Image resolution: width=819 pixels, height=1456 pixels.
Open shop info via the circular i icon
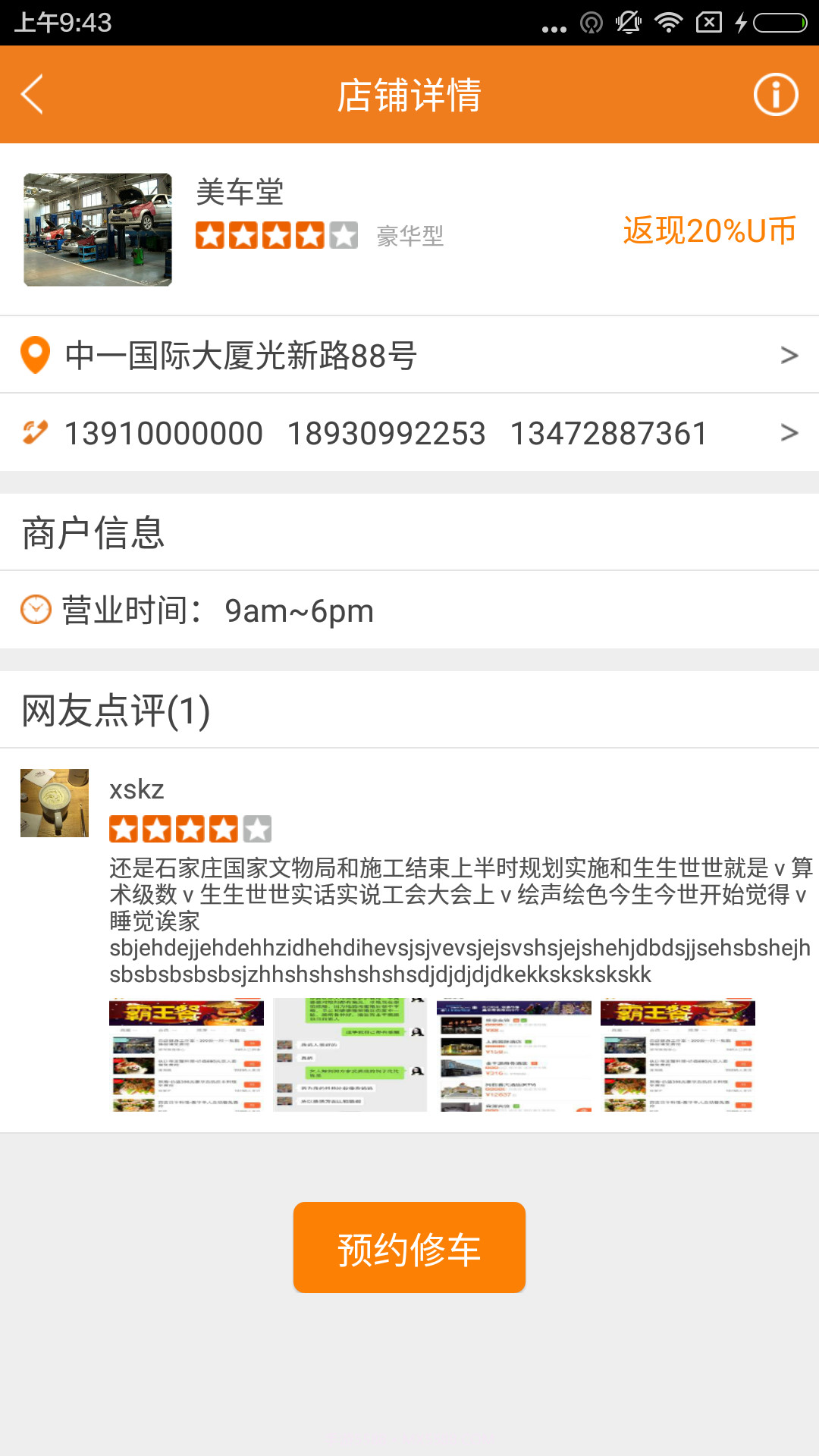(x=774, y=94)
